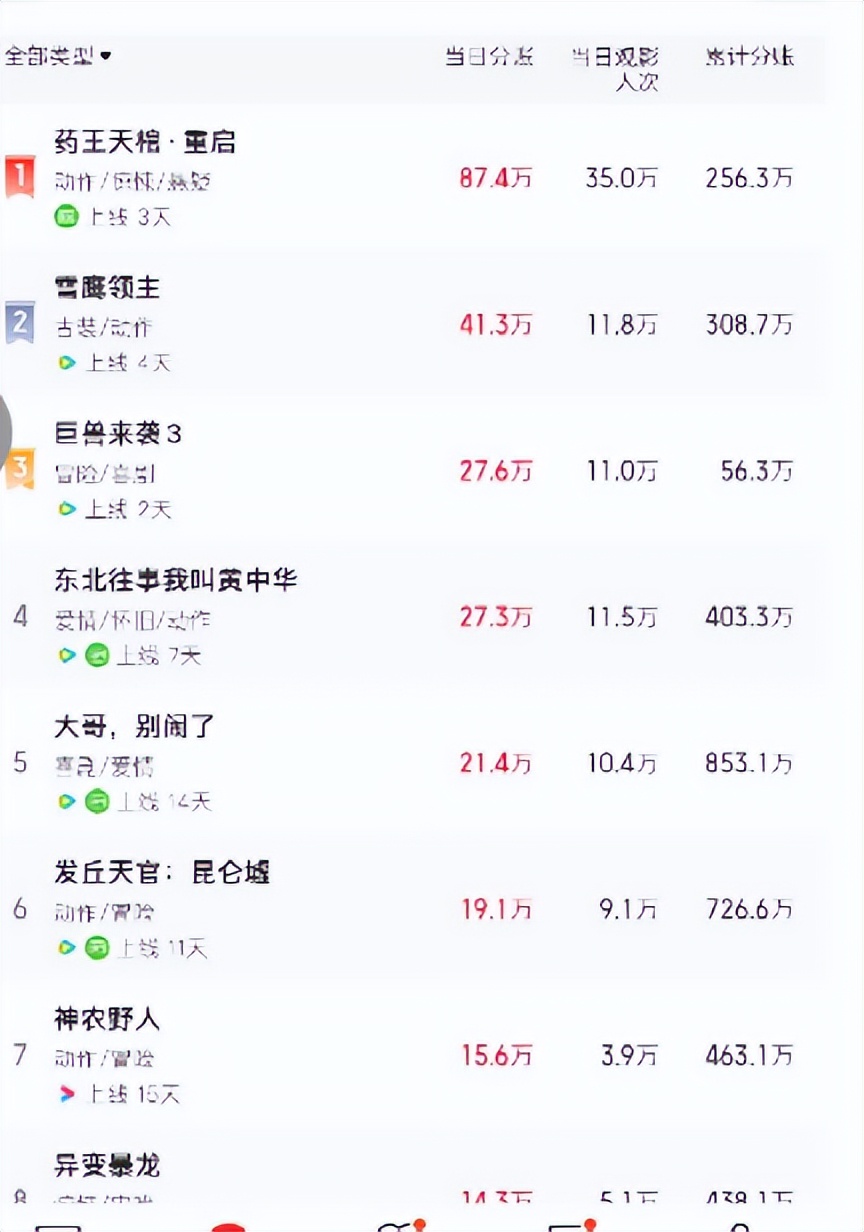
Task: Select the 腾讯视频 play icon under 雪鹰领主
Action: pos(65,363)
